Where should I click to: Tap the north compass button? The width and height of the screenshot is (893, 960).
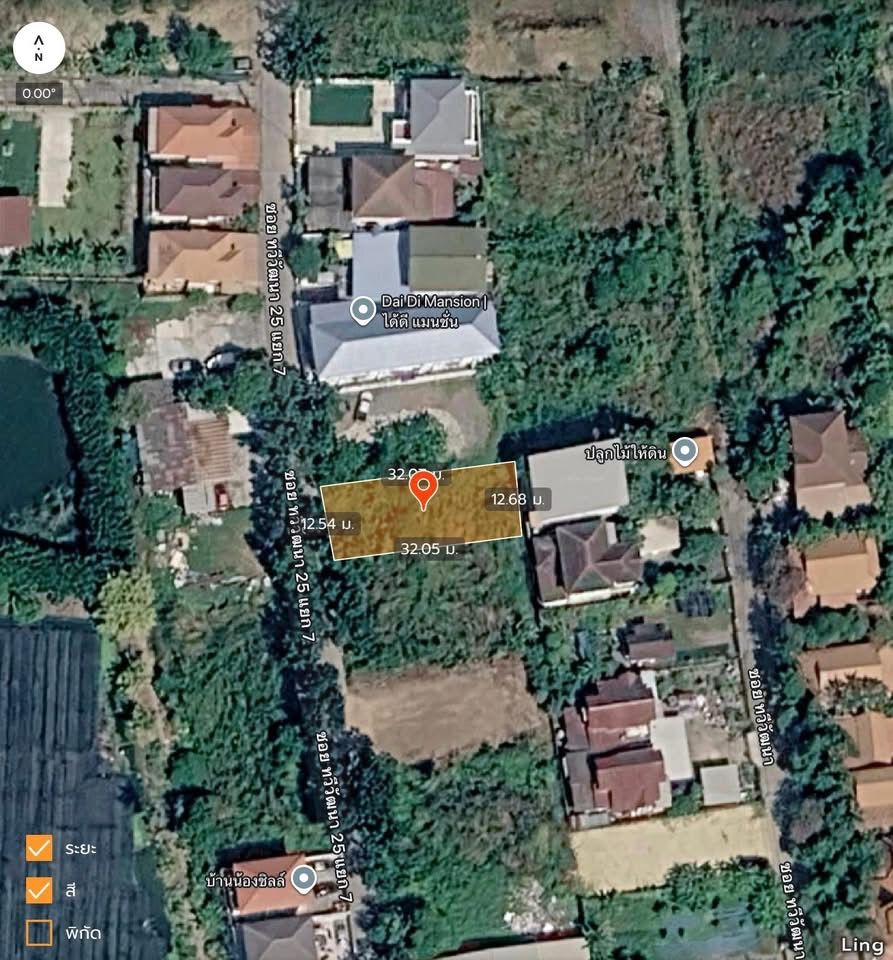click(39, 48)
